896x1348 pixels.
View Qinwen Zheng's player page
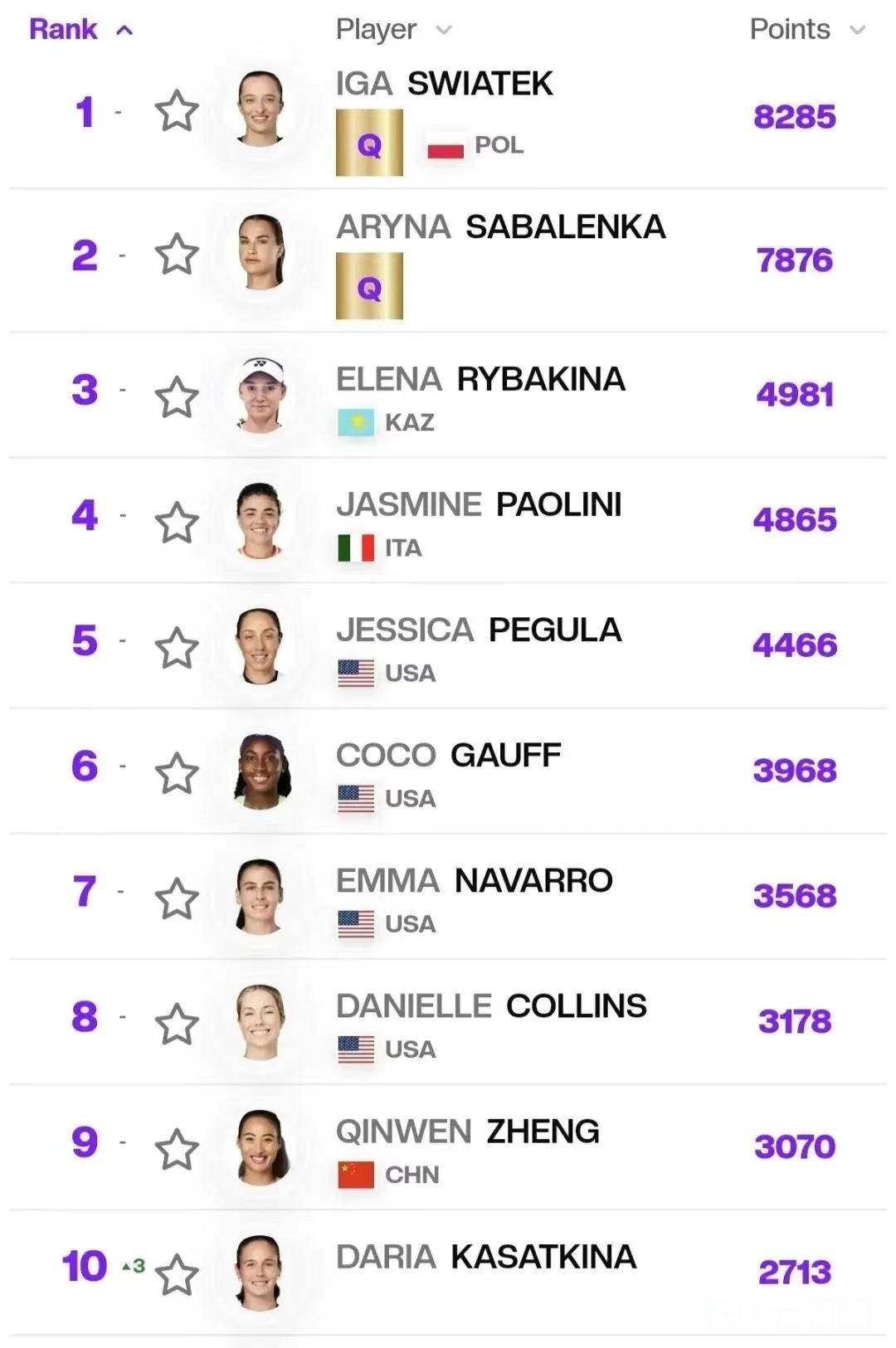[x=467, y=1131]
